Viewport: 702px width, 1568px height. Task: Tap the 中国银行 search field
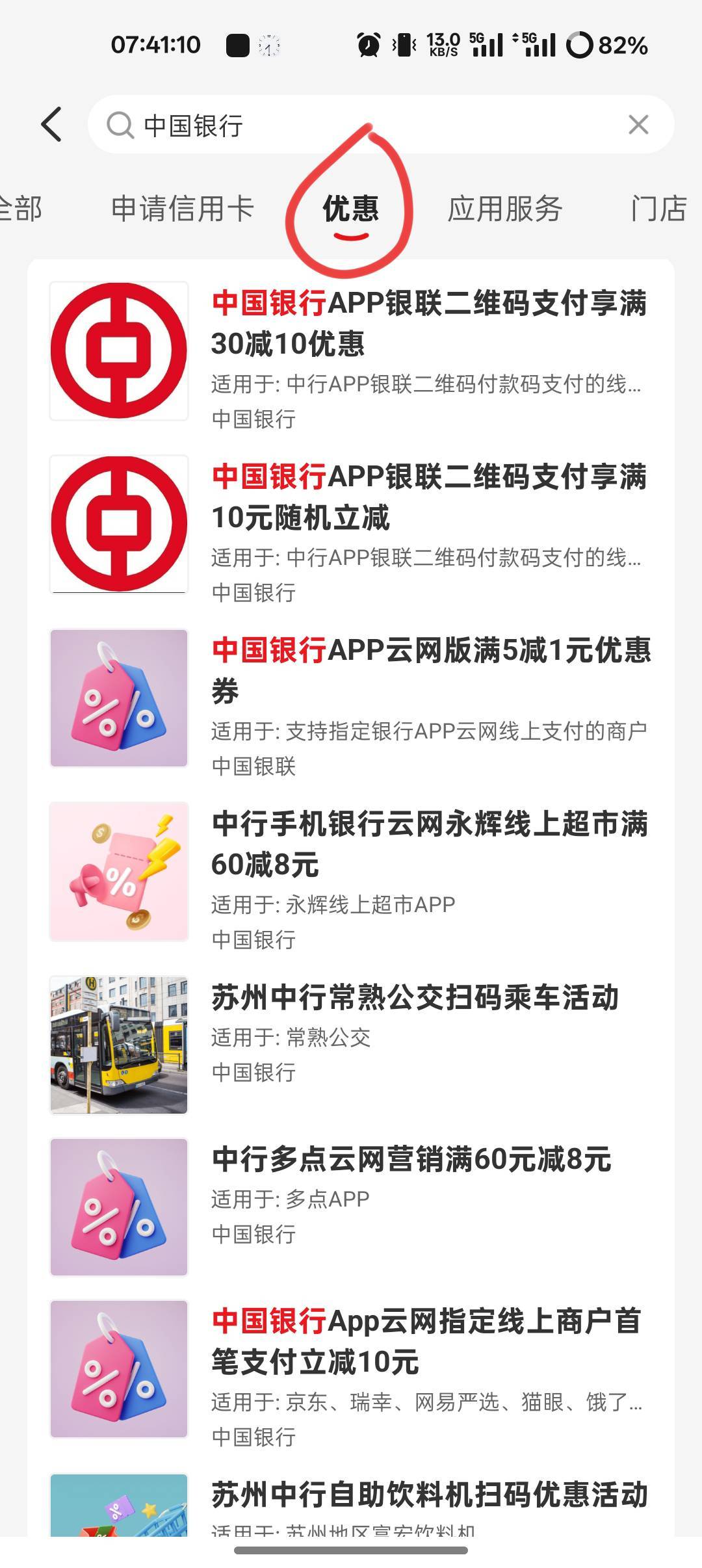[364, 125]
